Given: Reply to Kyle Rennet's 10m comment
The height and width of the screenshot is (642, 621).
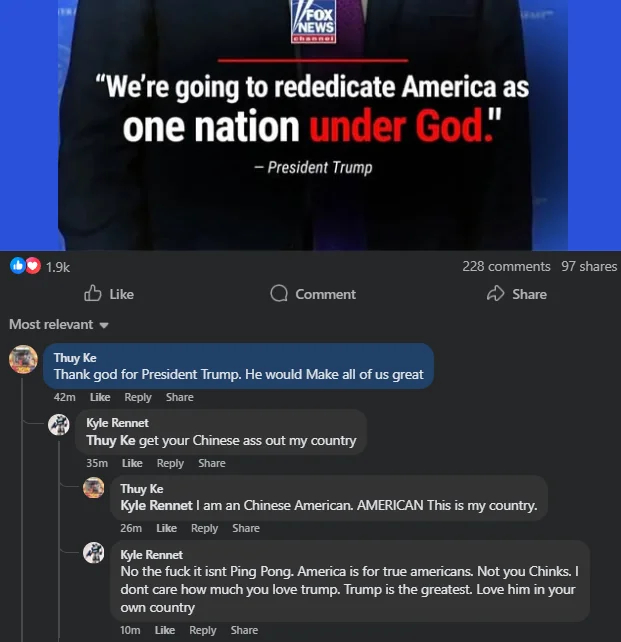Looking at the screenshot, I should point(202,630).
